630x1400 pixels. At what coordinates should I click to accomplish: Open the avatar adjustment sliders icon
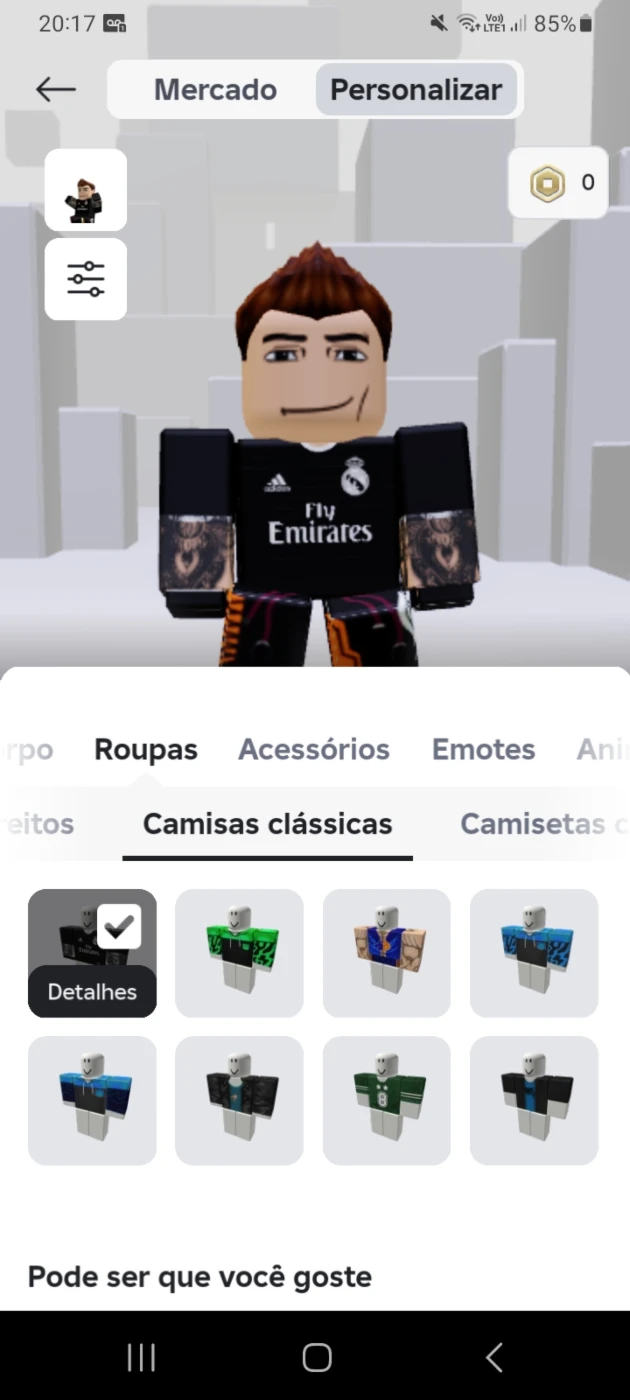(x=86, y=279)
